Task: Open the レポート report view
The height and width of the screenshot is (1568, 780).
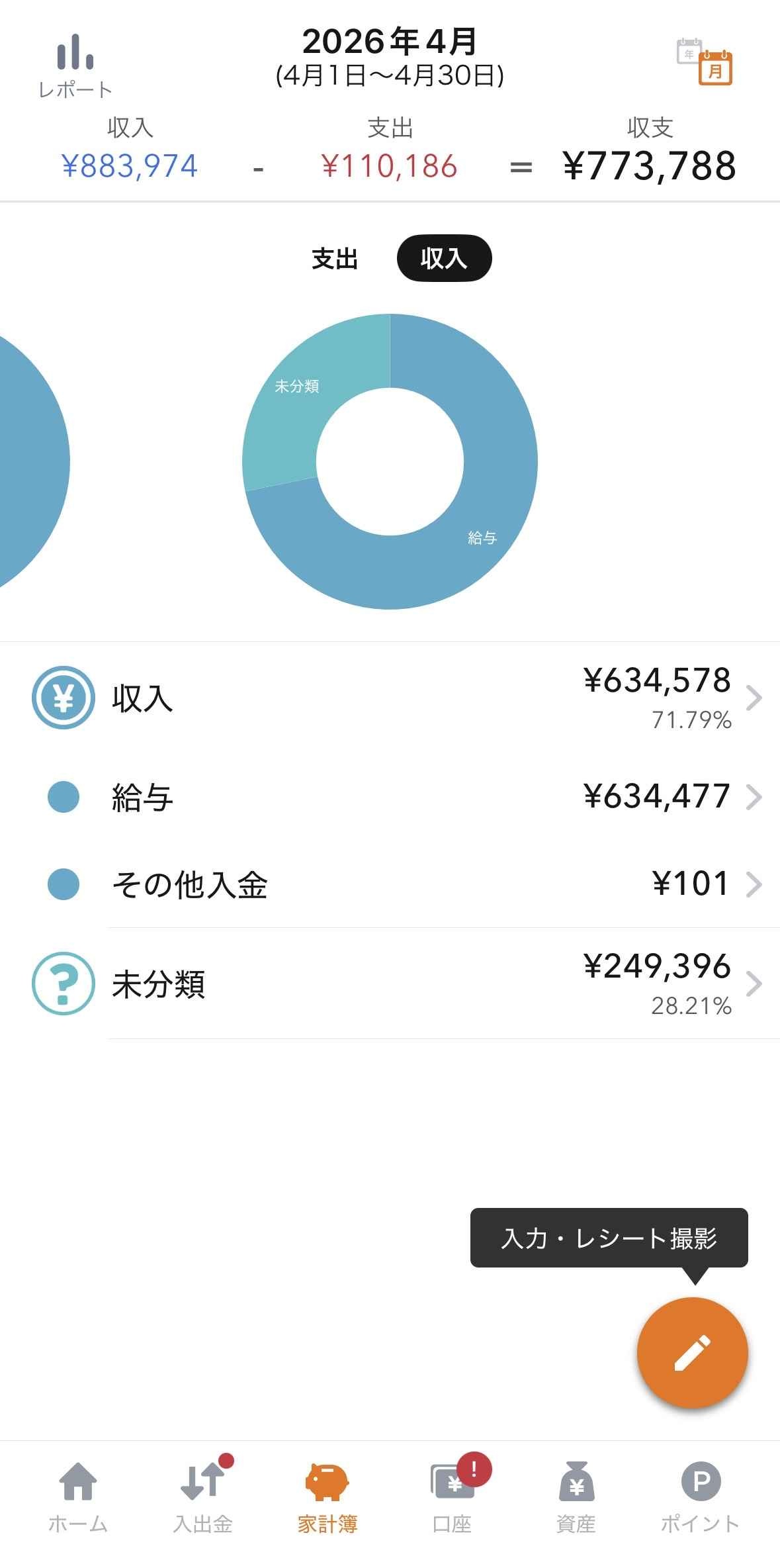Action: tap(75, 66)
